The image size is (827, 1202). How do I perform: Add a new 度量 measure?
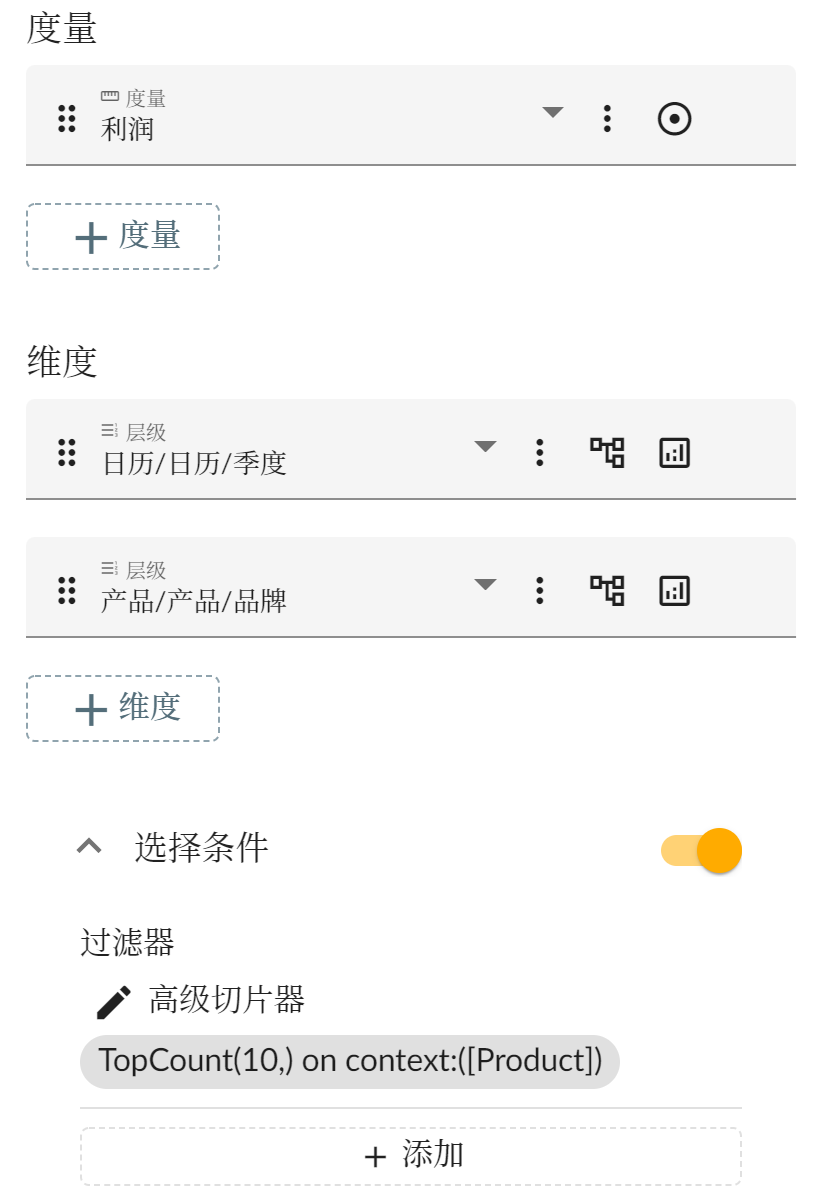click(x=123, y=237)
